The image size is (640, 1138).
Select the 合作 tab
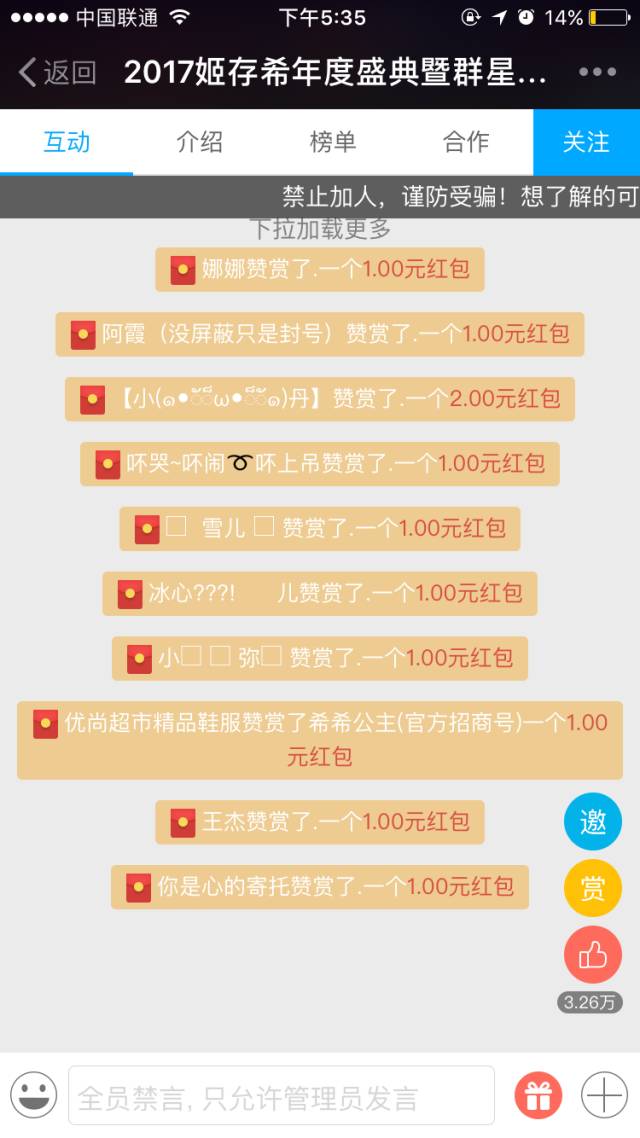(466, 142)
